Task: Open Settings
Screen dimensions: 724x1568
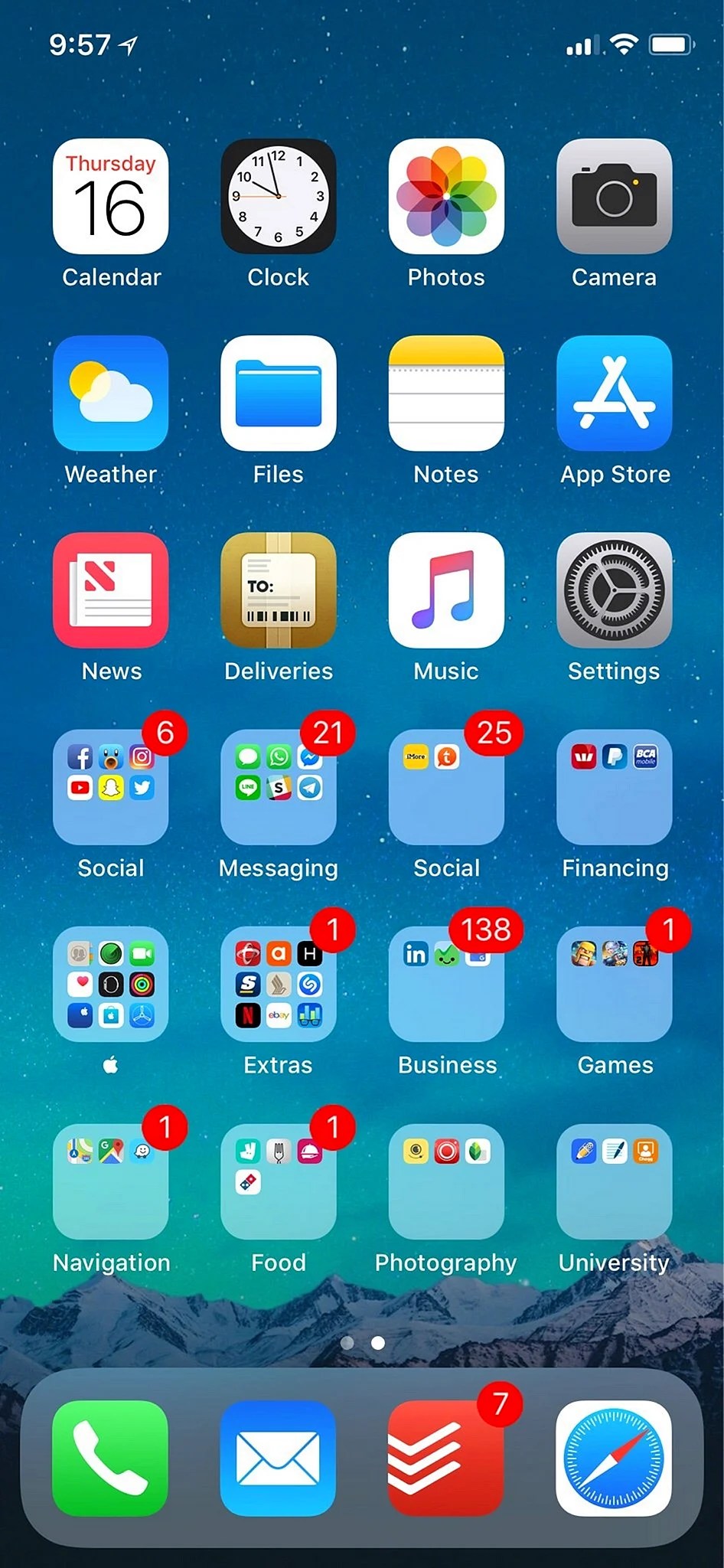Action: click(x=614, y=590)
